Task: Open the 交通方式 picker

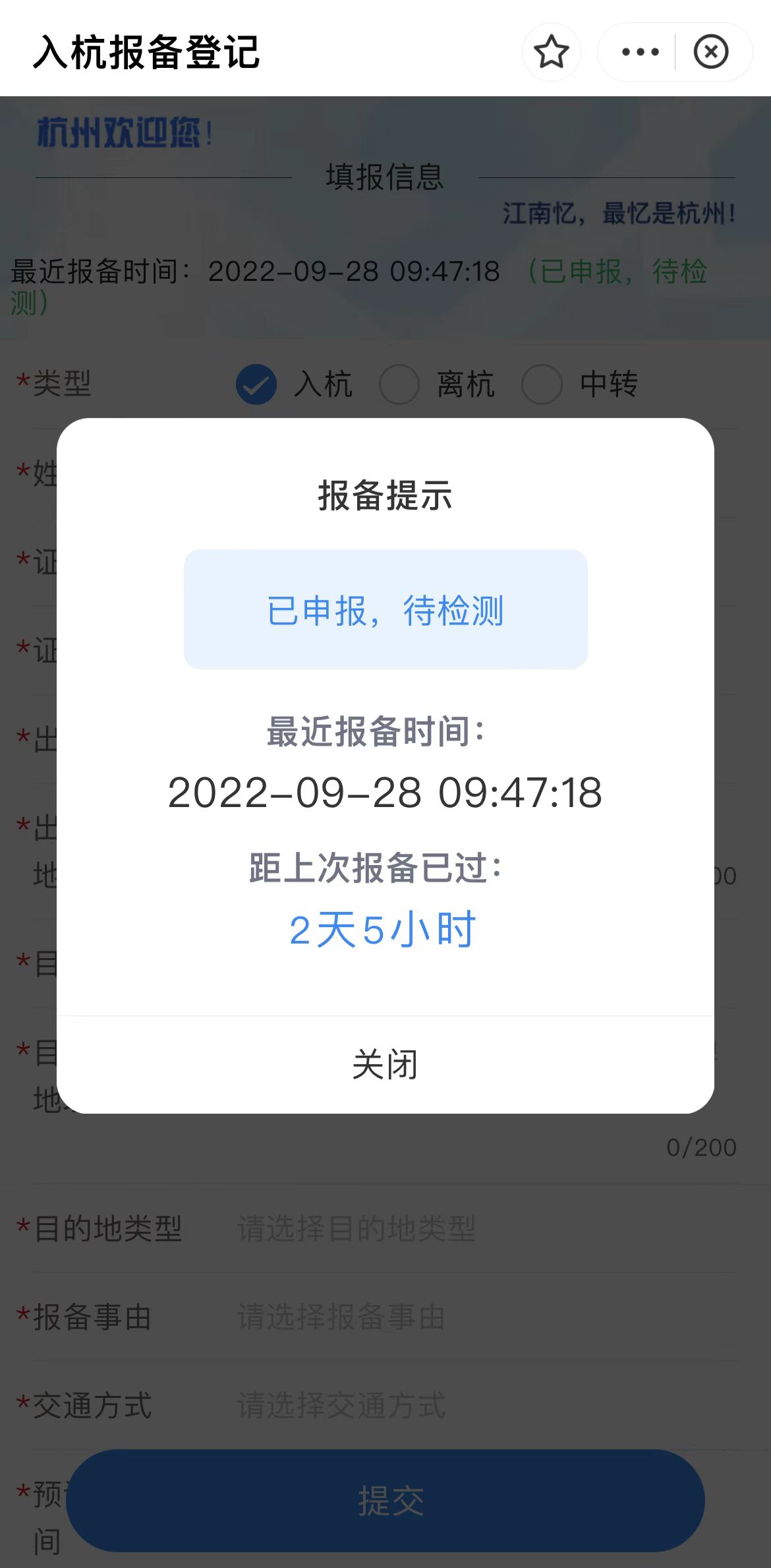Action: (x=341, y=1405)
